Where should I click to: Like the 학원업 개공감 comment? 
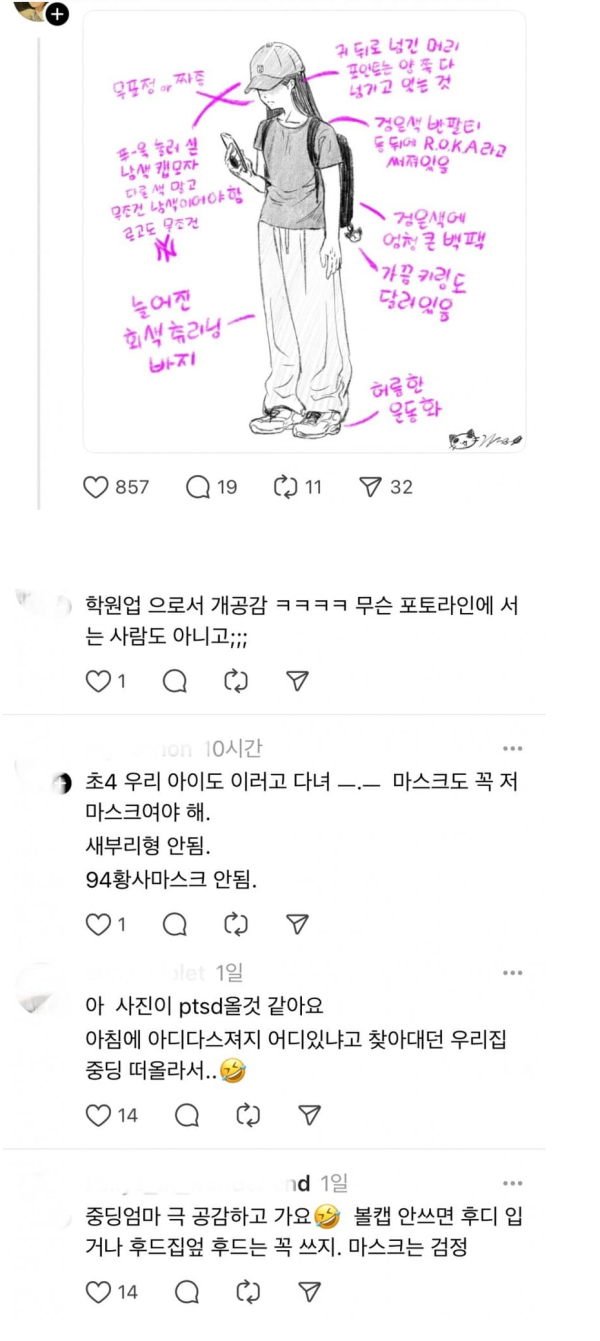tap(97, 681)
